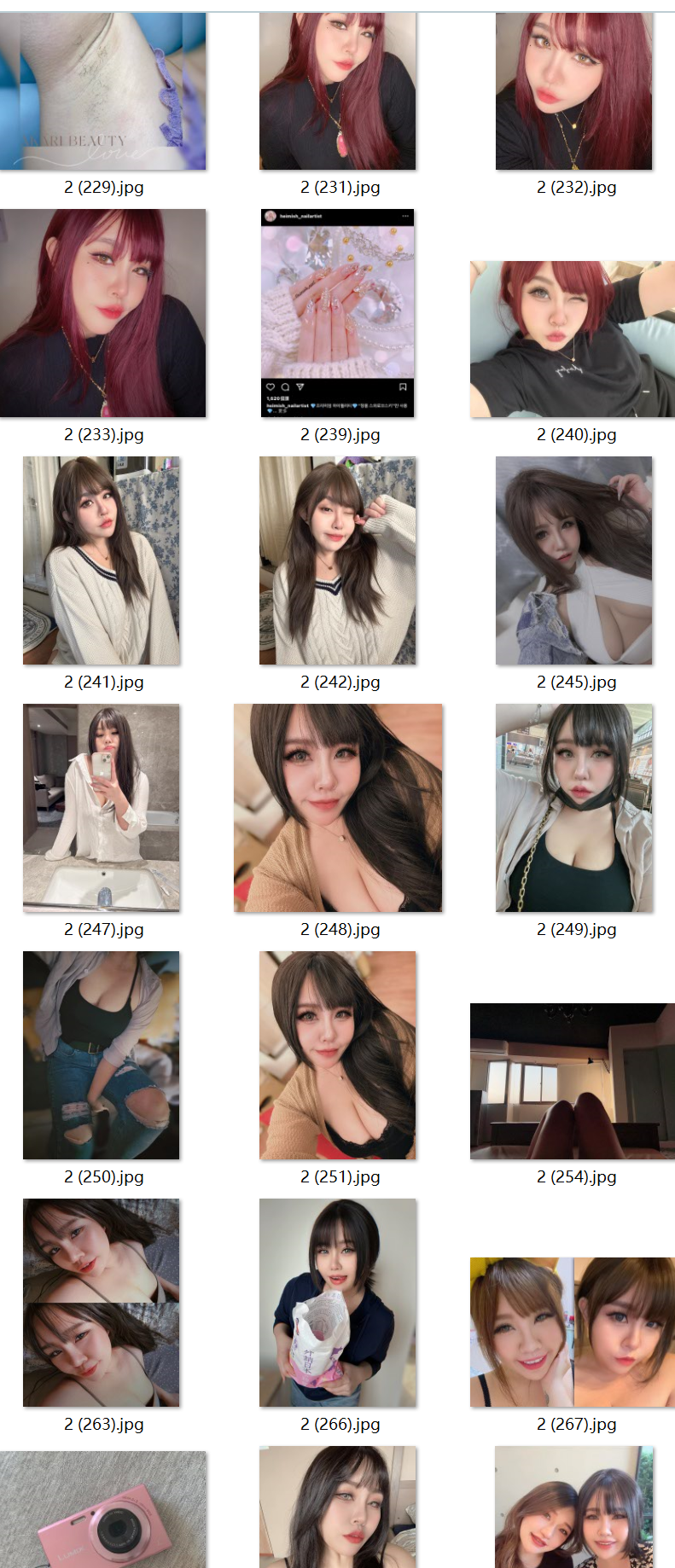Image resolution: width=675 pixels, height=1568 pixels.
Task: Select the image 2 (231).jpg
Action: click(338, 91)
